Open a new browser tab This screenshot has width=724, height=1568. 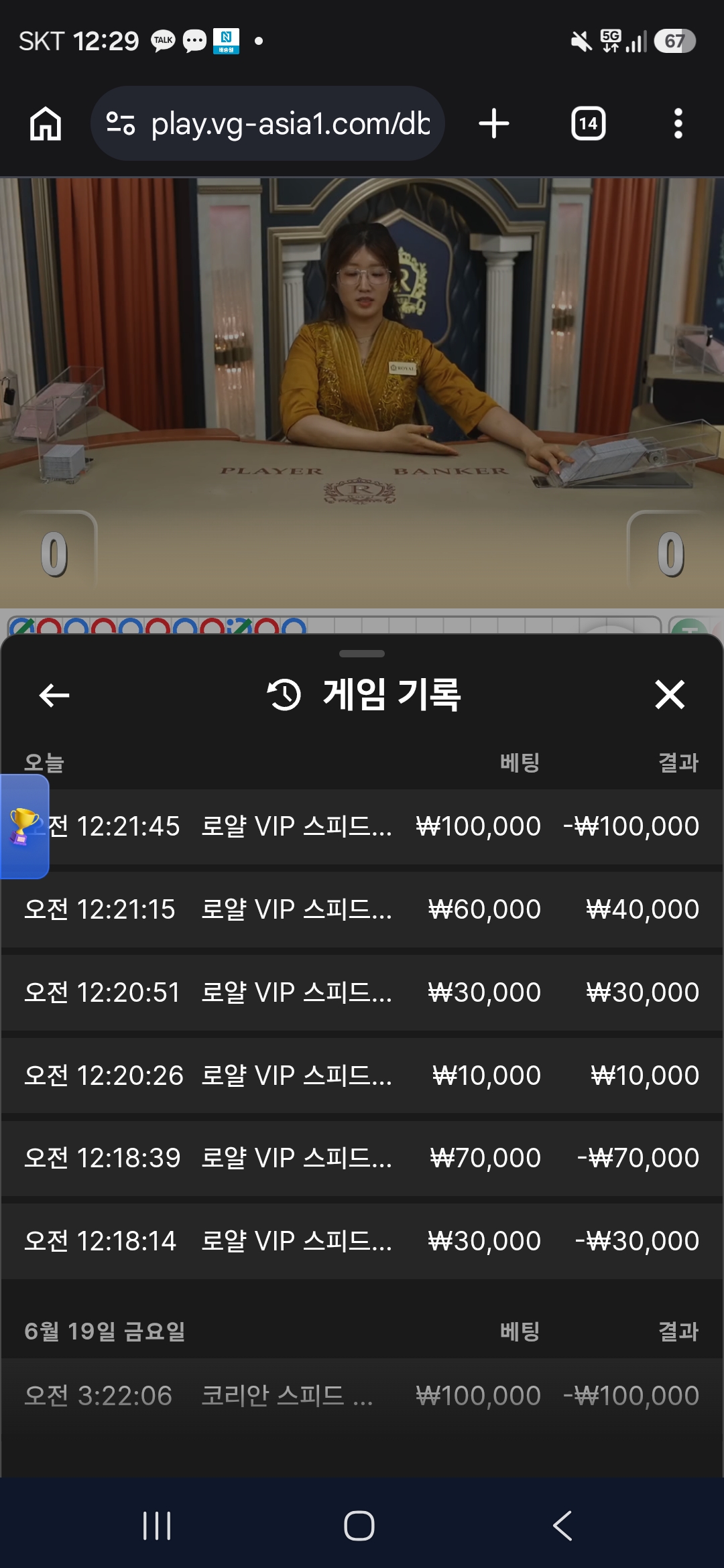click(x=494, y=124)
